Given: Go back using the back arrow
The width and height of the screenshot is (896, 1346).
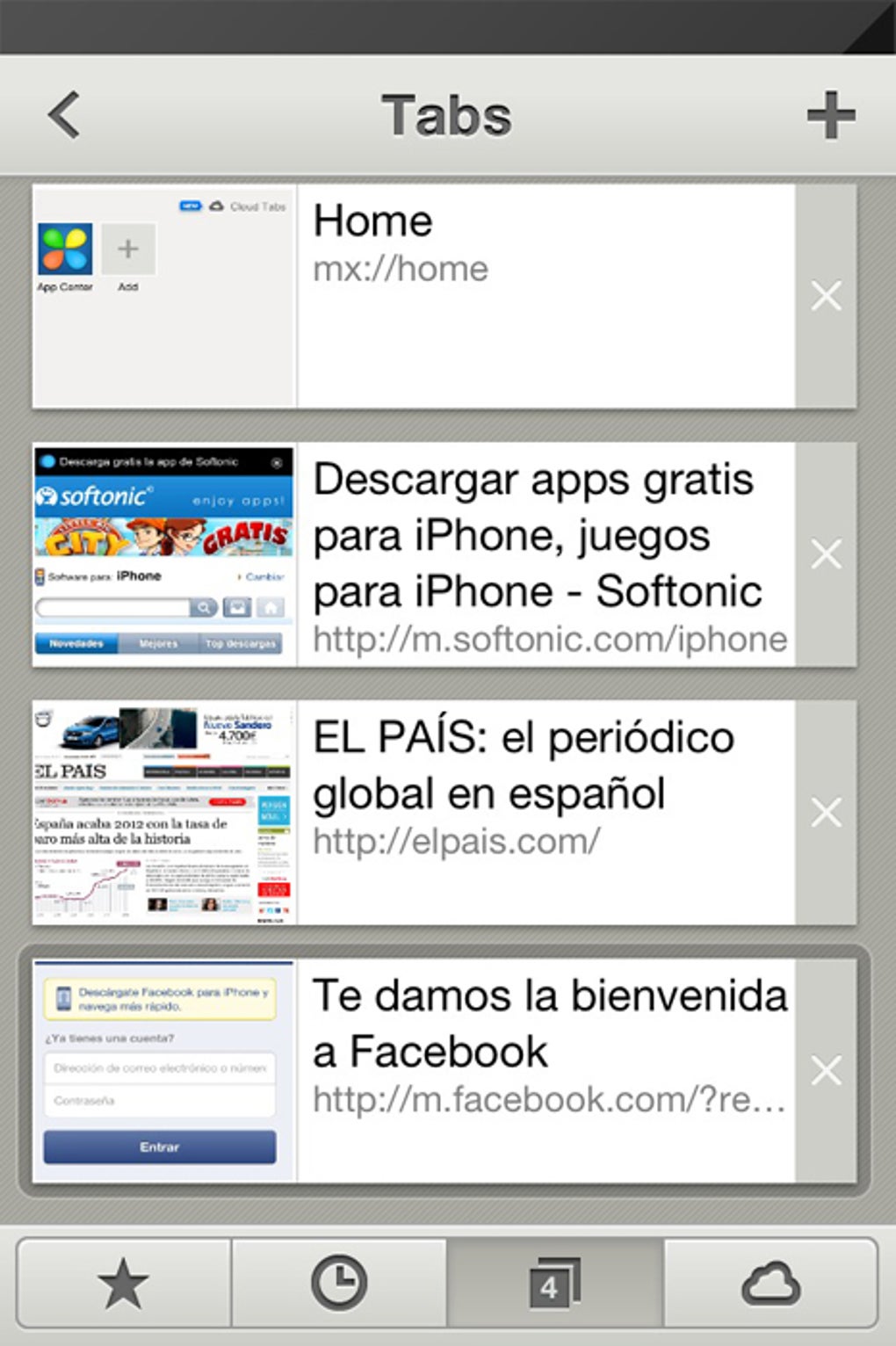Looking at the screenshot, I should (62, 112).
